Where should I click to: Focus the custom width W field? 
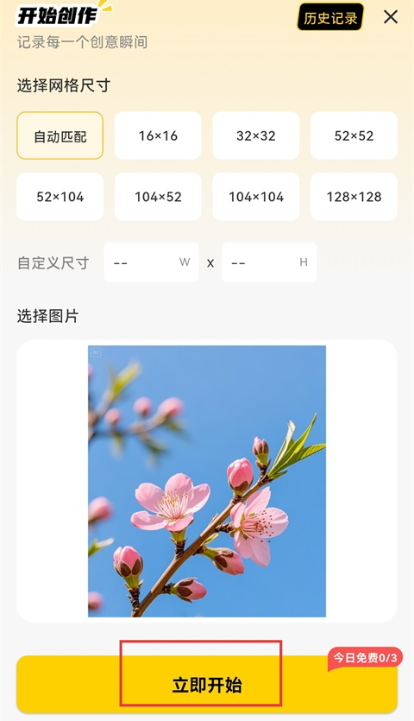(x=151, y=262)
